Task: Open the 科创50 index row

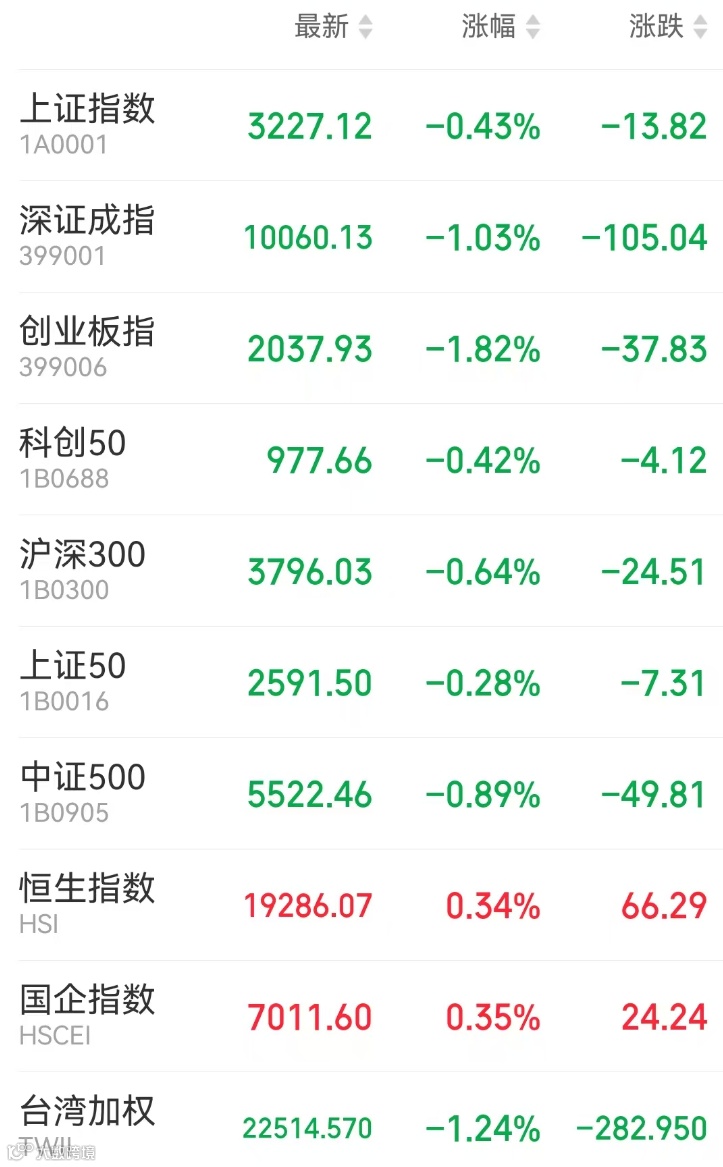Action: tap(370, 459)
